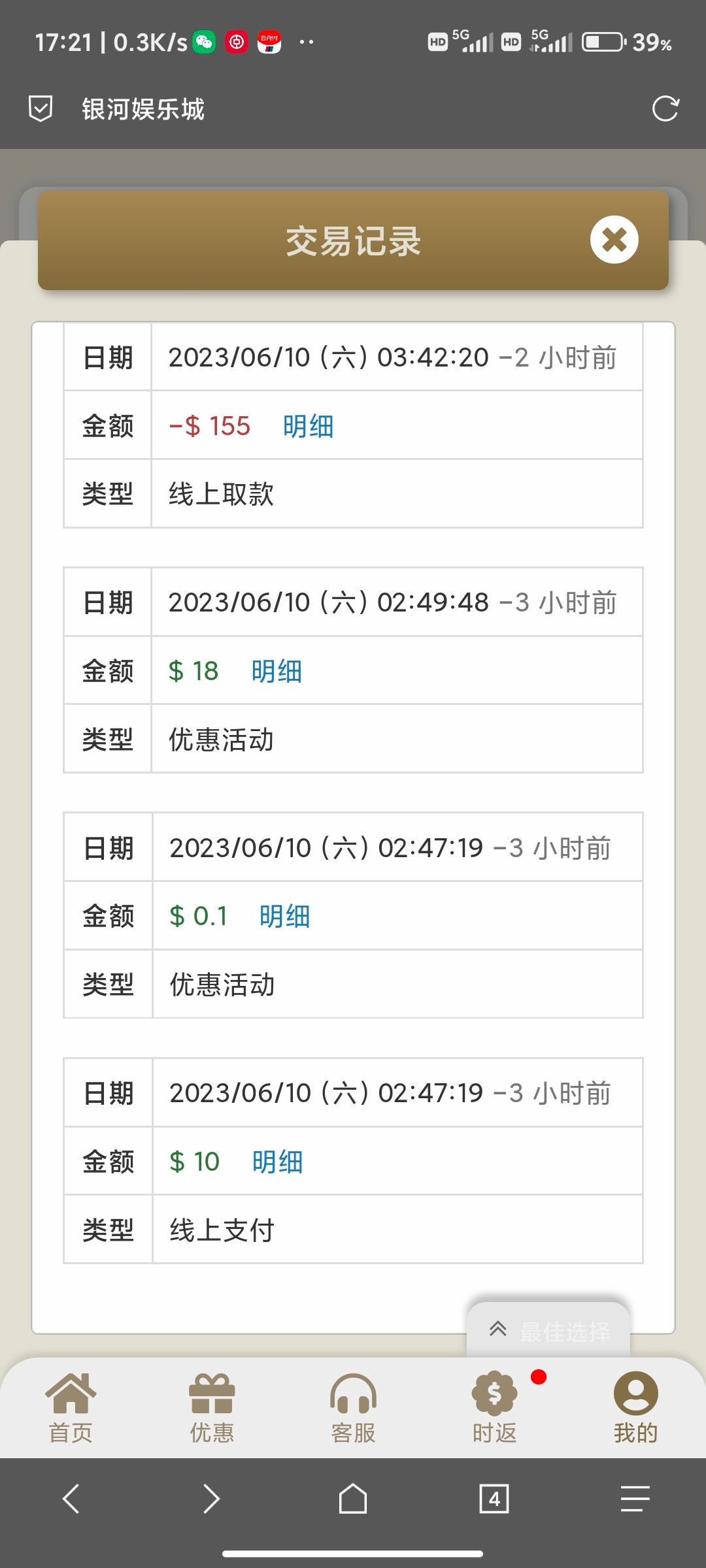Go to the 客服 tab
Image resolution: width=706 pixels, height=1568 pixels.
(x=353, y=1407)
